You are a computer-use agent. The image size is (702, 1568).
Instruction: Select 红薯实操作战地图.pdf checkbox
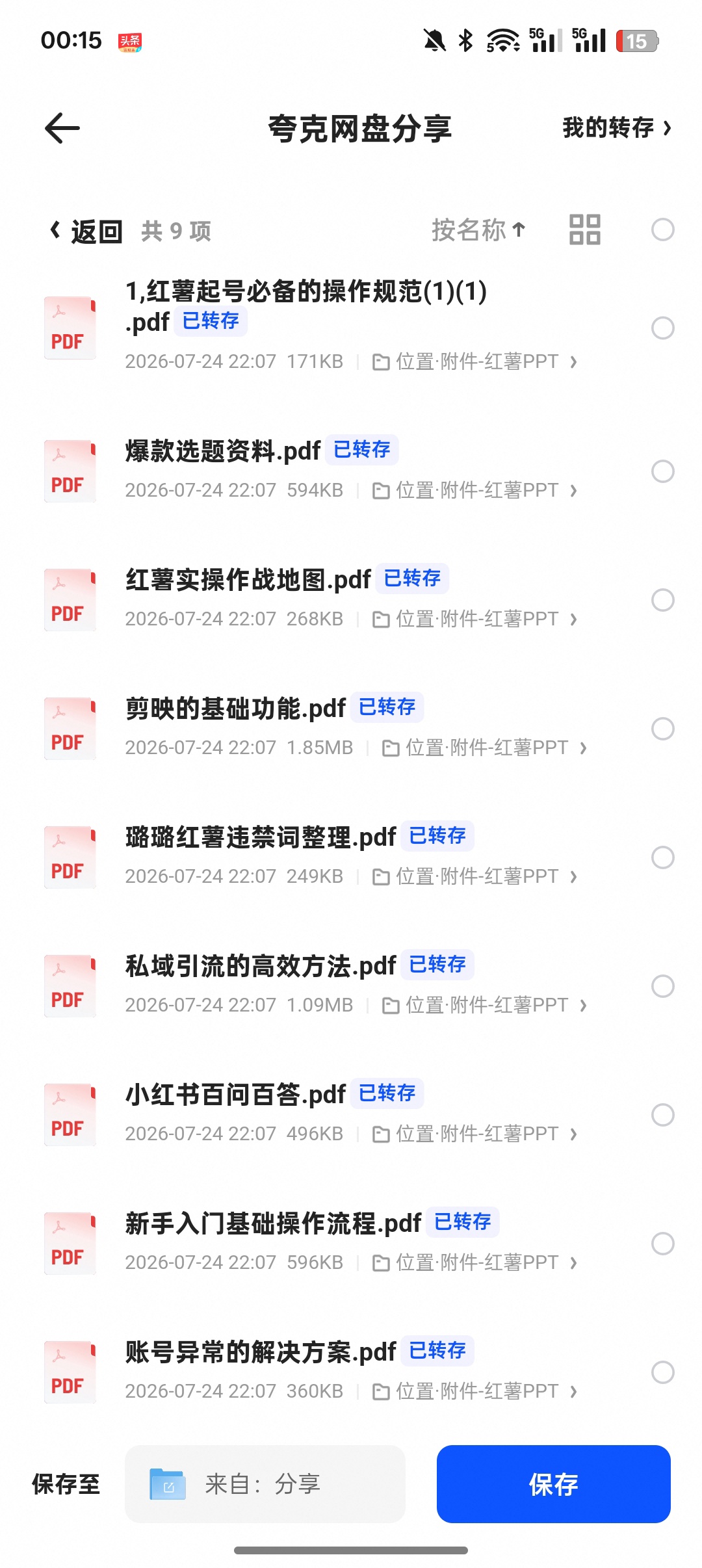click(x=662, y=600)
